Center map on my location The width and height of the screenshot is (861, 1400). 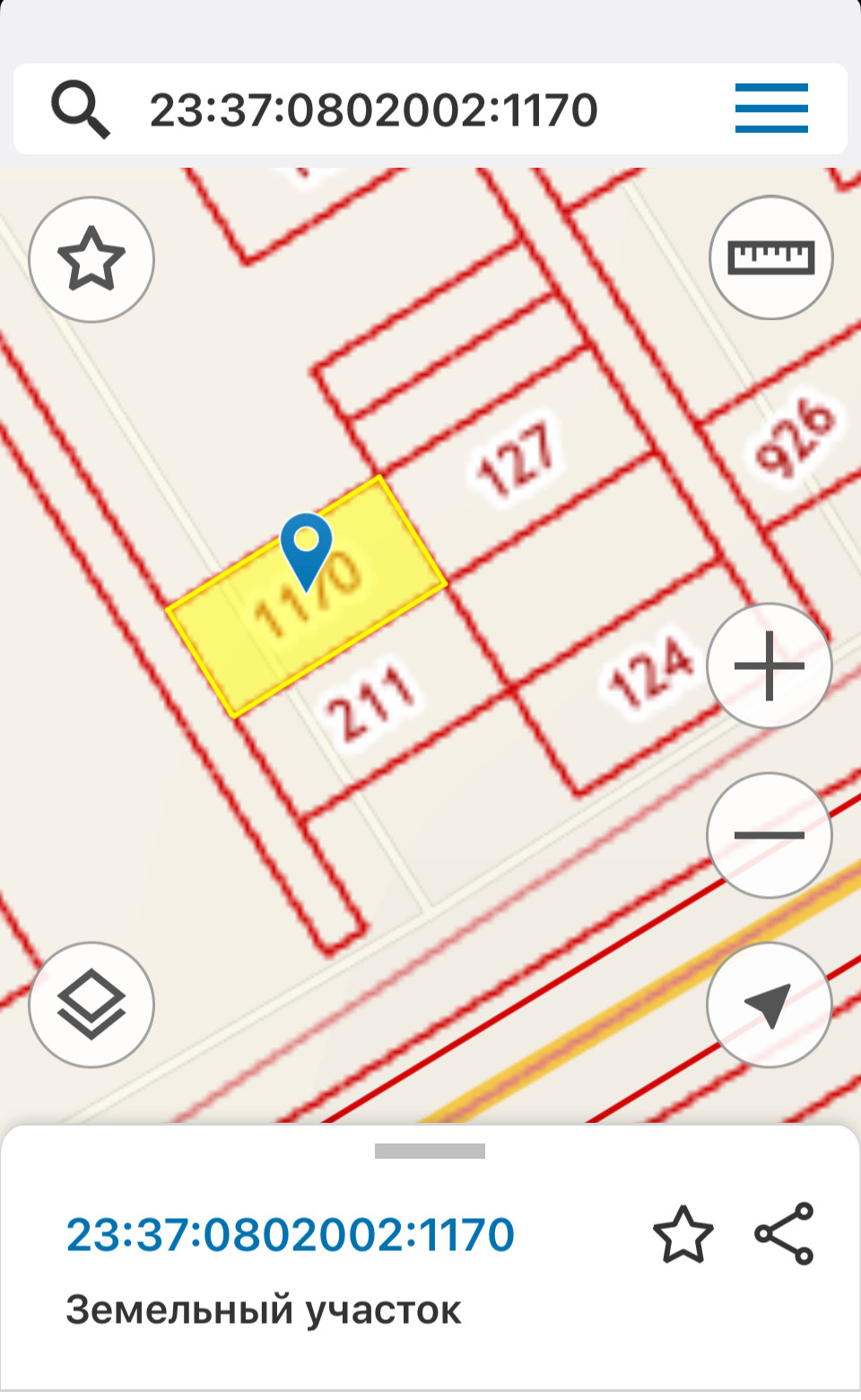click(770, 1004)
